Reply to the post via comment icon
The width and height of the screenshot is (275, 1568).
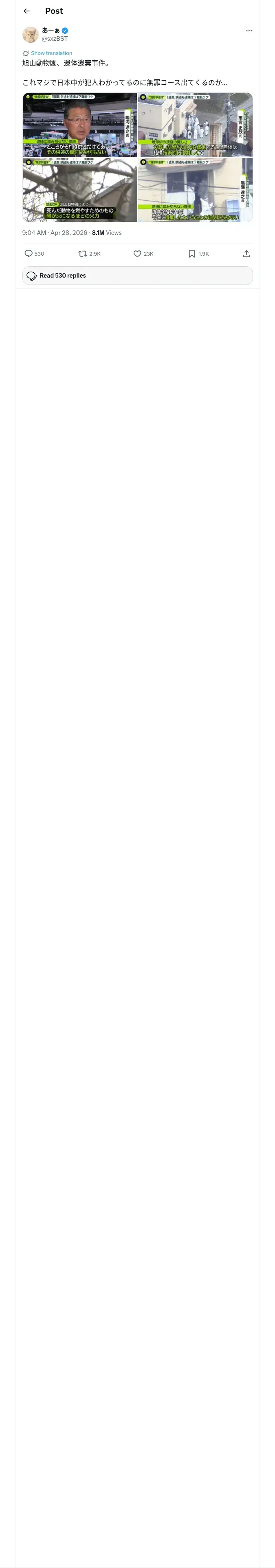point(29,254)
